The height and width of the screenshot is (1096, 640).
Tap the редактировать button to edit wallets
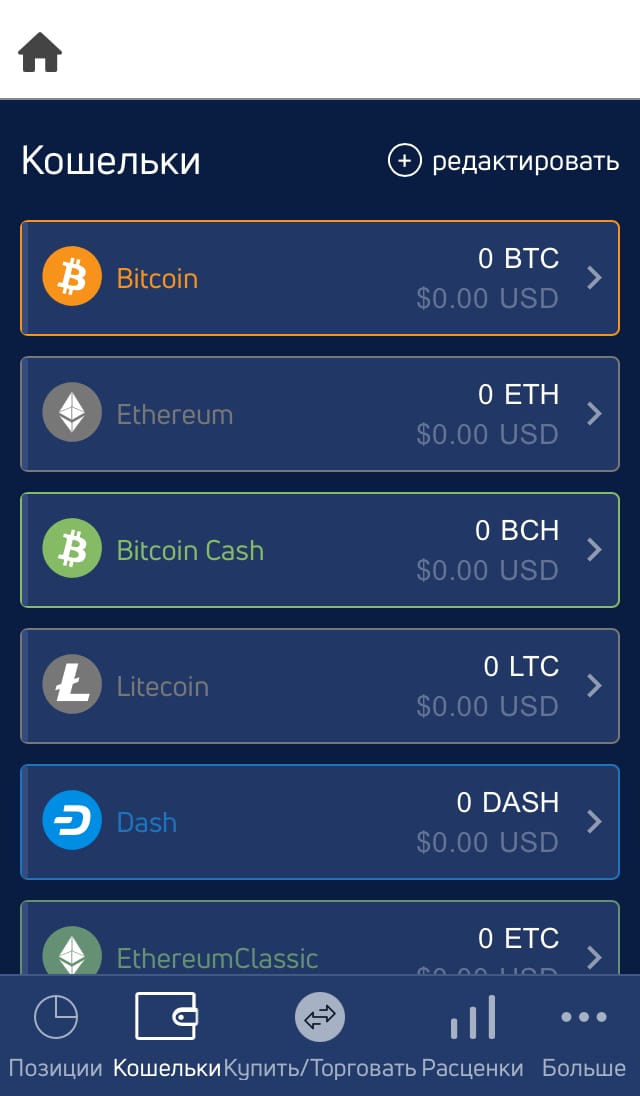(503, 161)
